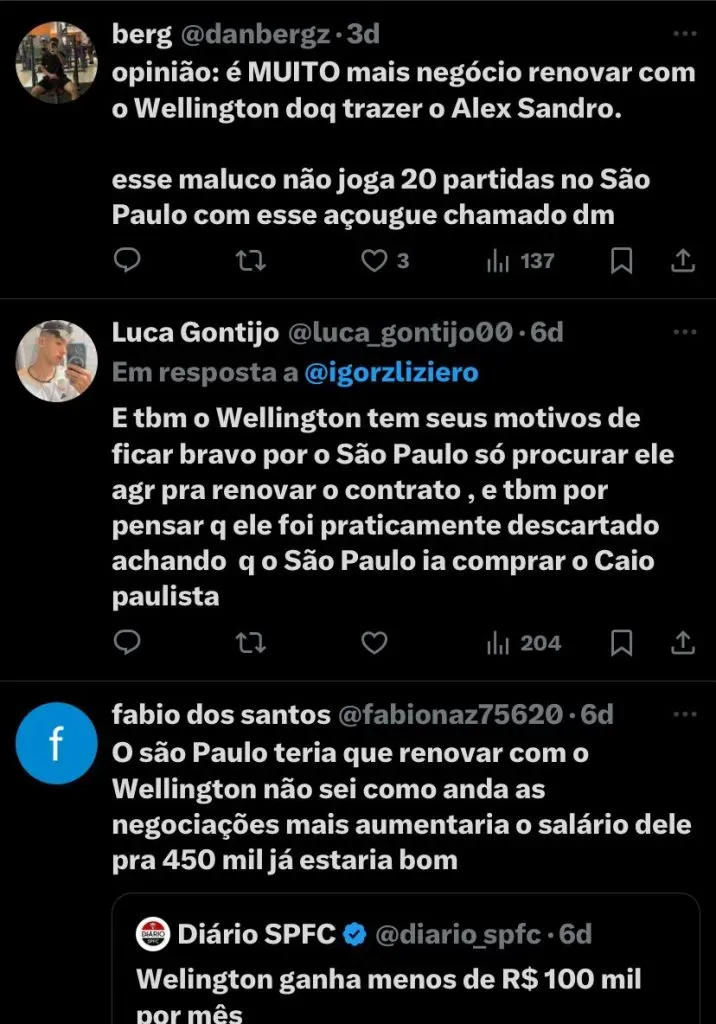The height and width of the screenshot is (1024, 716).
Task: Open the @igorzliziero mention link
Action: [390, 373]
